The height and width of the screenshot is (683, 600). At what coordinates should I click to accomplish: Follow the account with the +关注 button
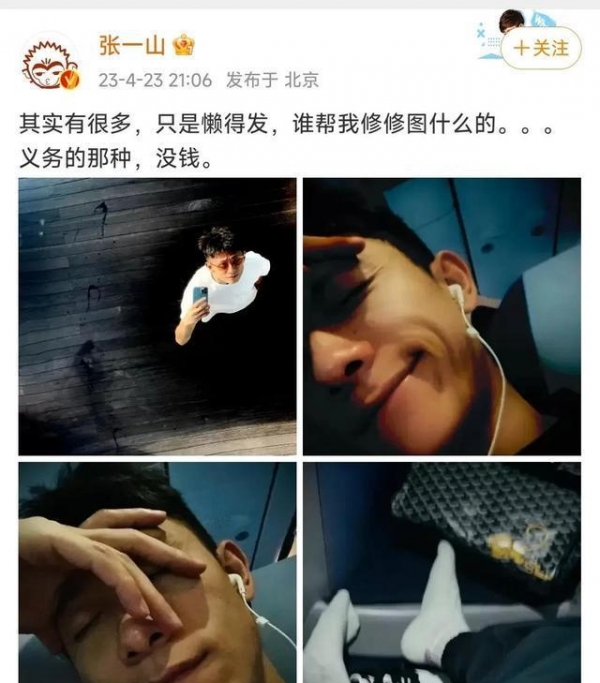[540, 47]
